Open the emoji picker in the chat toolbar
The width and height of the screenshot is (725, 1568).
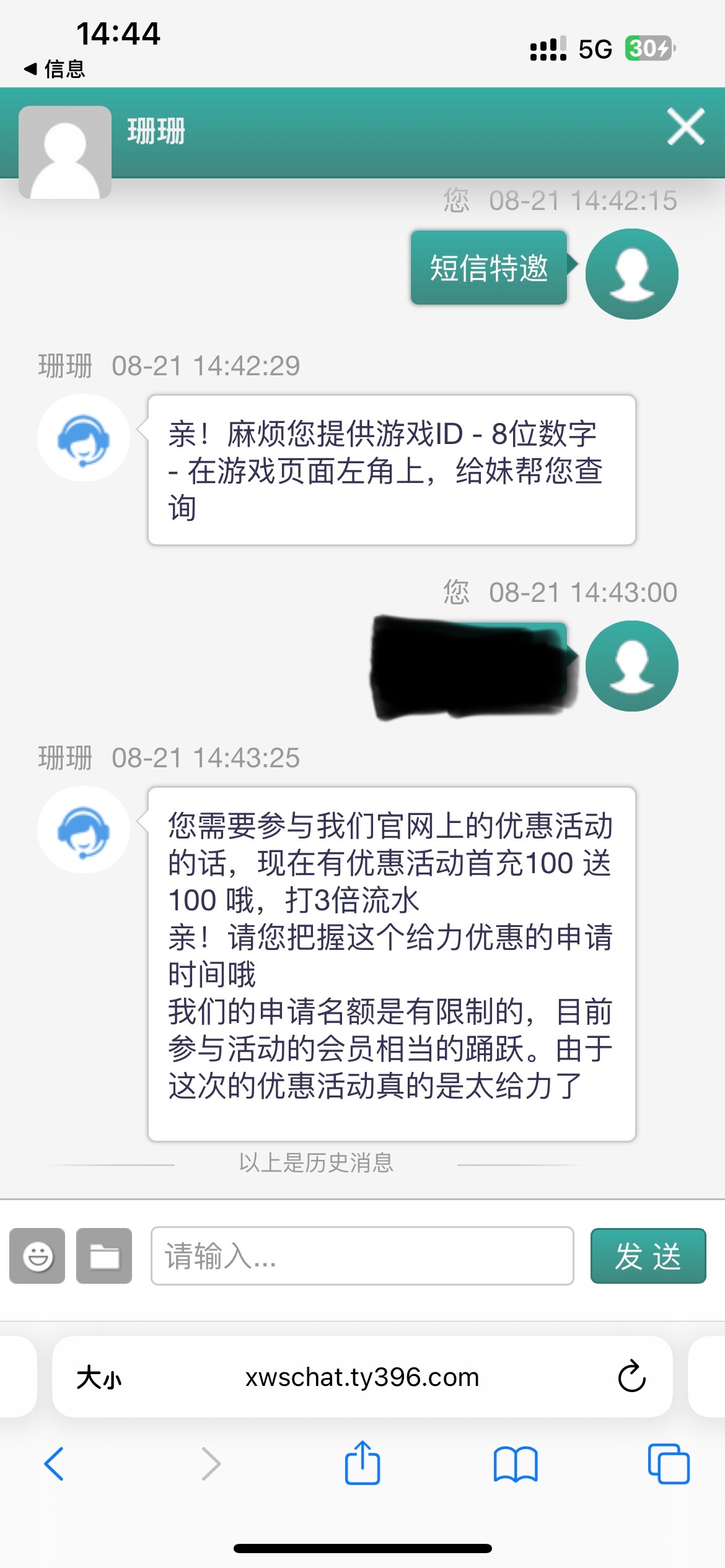pos(37,1255)
